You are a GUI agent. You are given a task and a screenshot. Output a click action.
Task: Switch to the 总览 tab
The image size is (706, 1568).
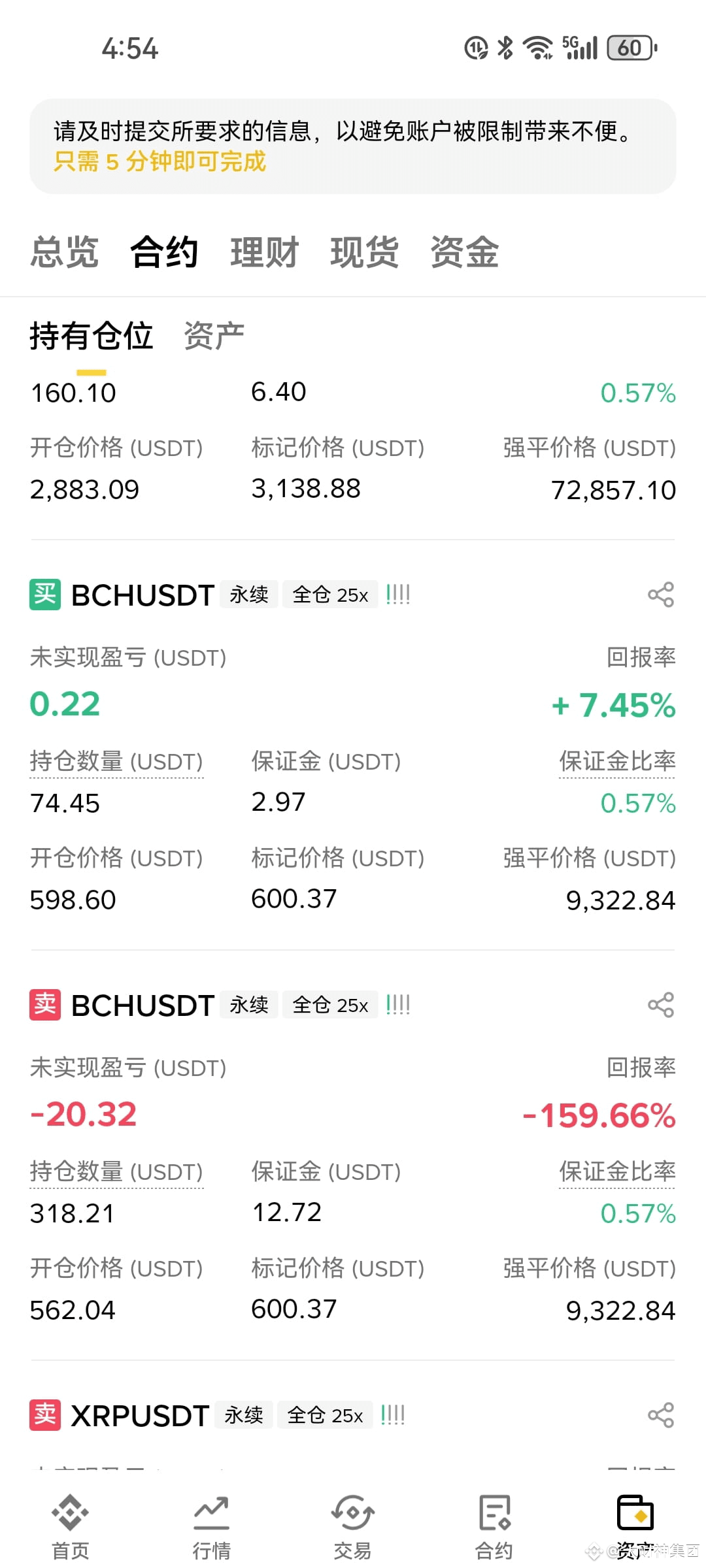tap(64, 252)
